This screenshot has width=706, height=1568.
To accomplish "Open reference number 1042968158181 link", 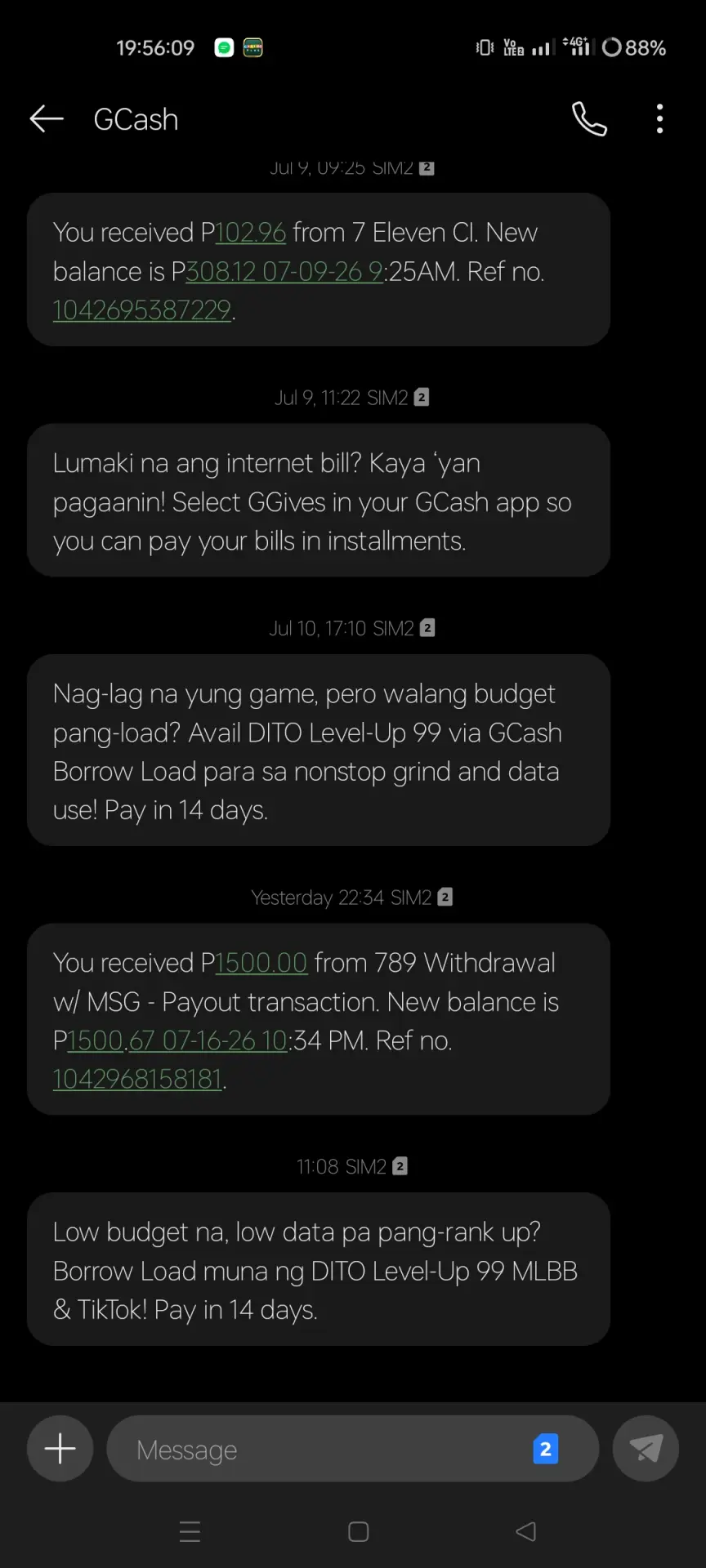I will coord(138,1080).
